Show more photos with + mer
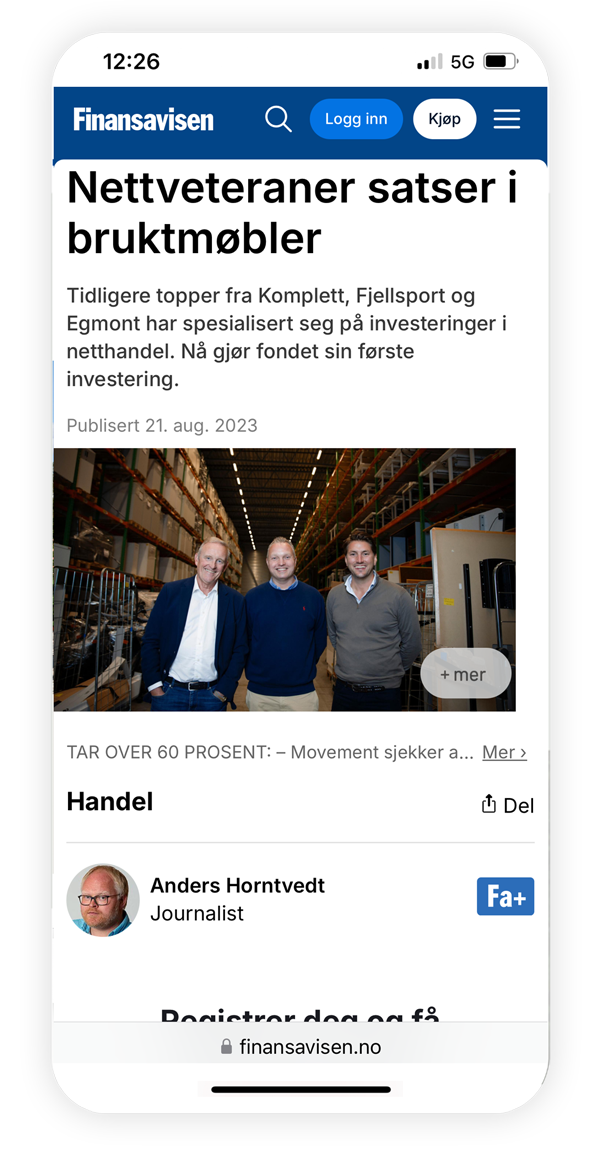 [465, 675]
